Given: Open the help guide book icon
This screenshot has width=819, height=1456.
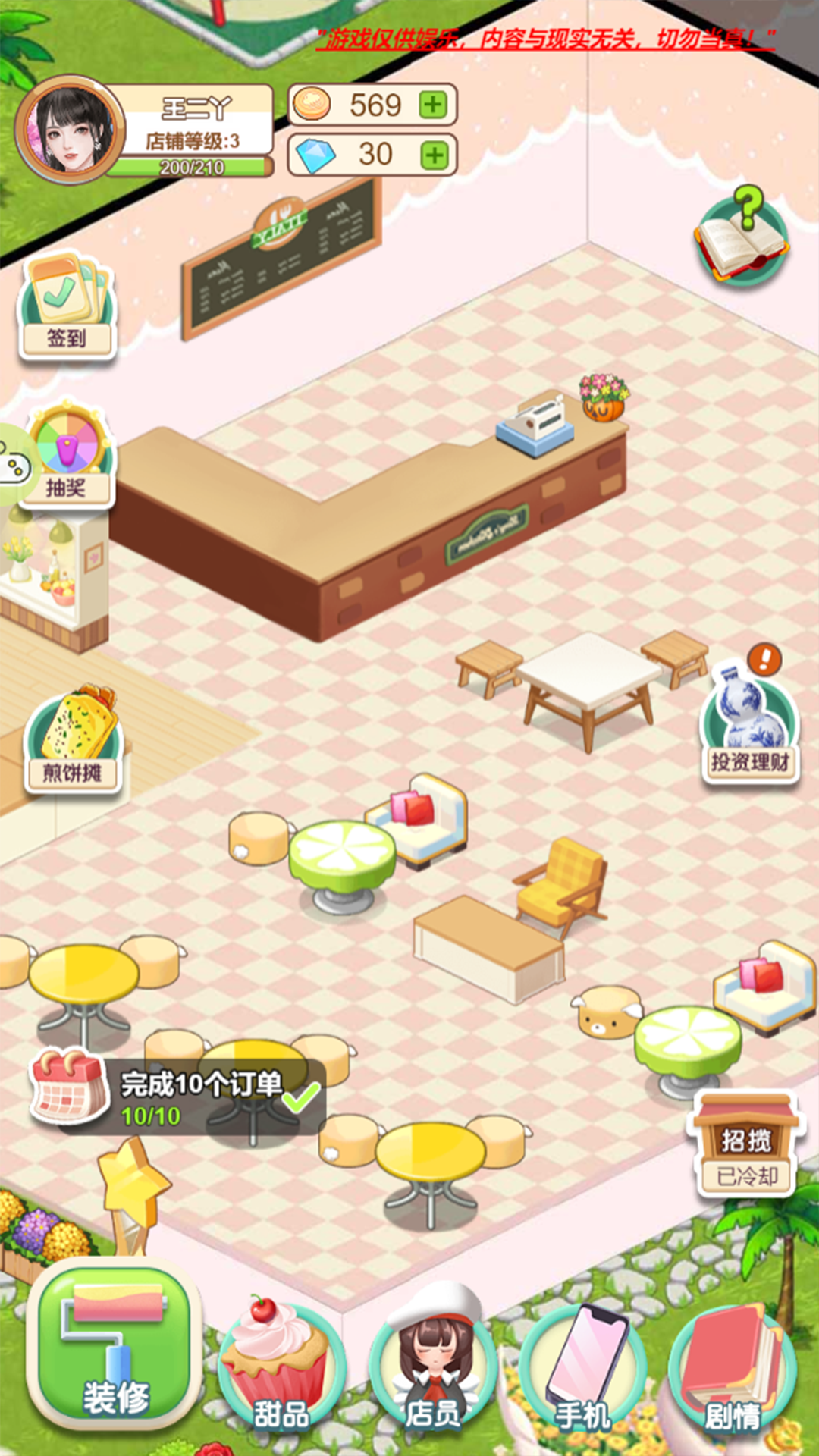Looking at the screenshot, I should coord(742,237).
